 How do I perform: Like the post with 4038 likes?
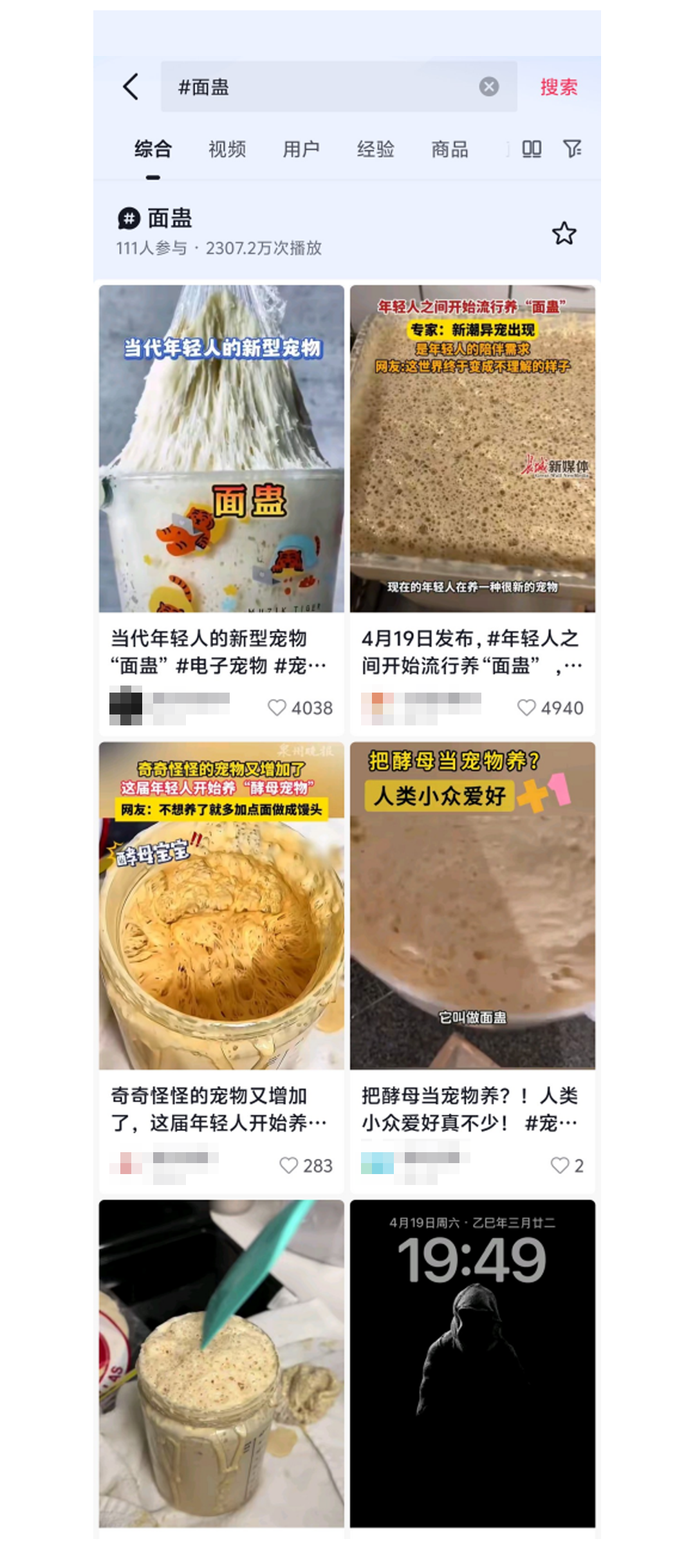pos(277,707)
